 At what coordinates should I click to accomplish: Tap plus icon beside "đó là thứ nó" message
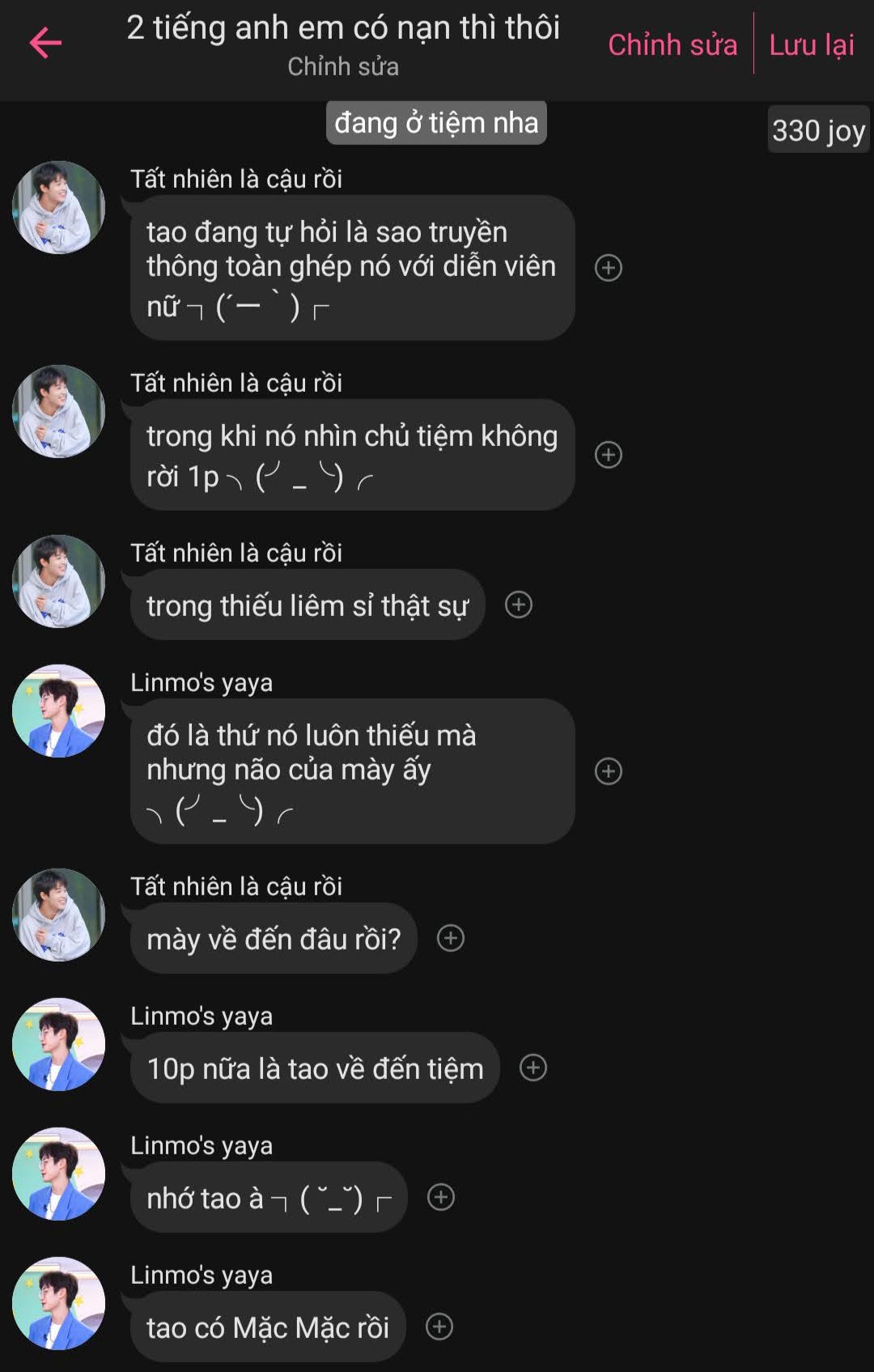pos(609,771)
